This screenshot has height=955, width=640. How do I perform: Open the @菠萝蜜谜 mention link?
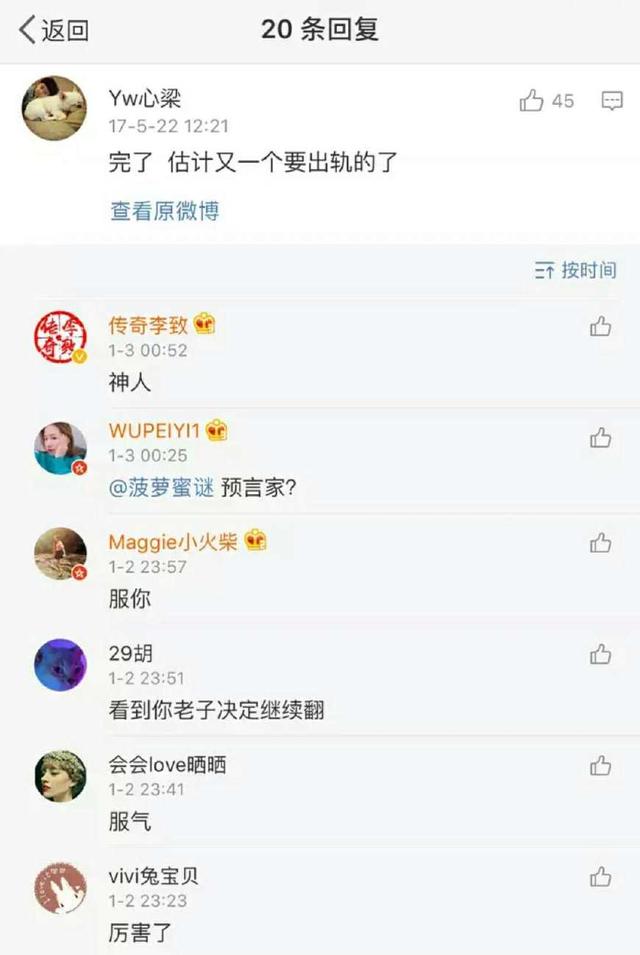pyautogui.click(x=161, y=489)
